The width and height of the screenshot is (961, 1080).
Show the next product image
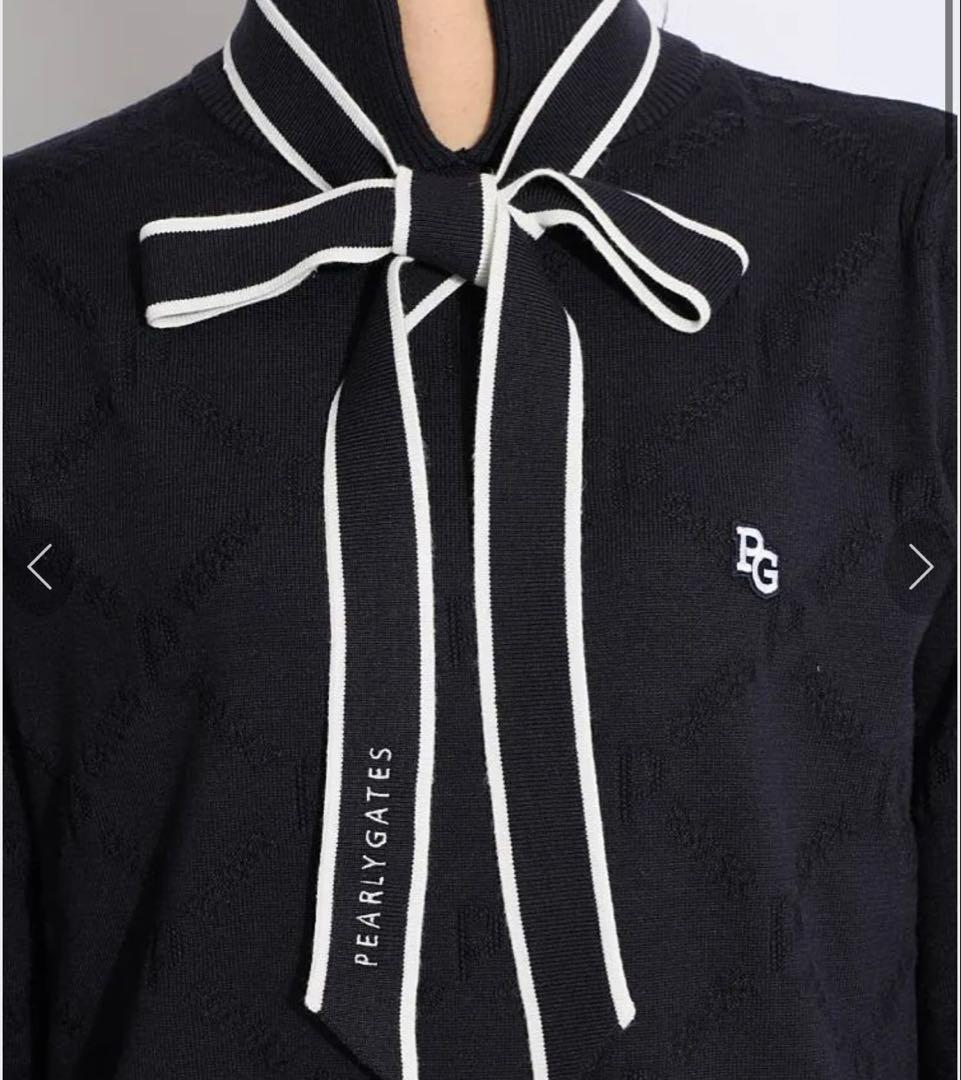920,567
